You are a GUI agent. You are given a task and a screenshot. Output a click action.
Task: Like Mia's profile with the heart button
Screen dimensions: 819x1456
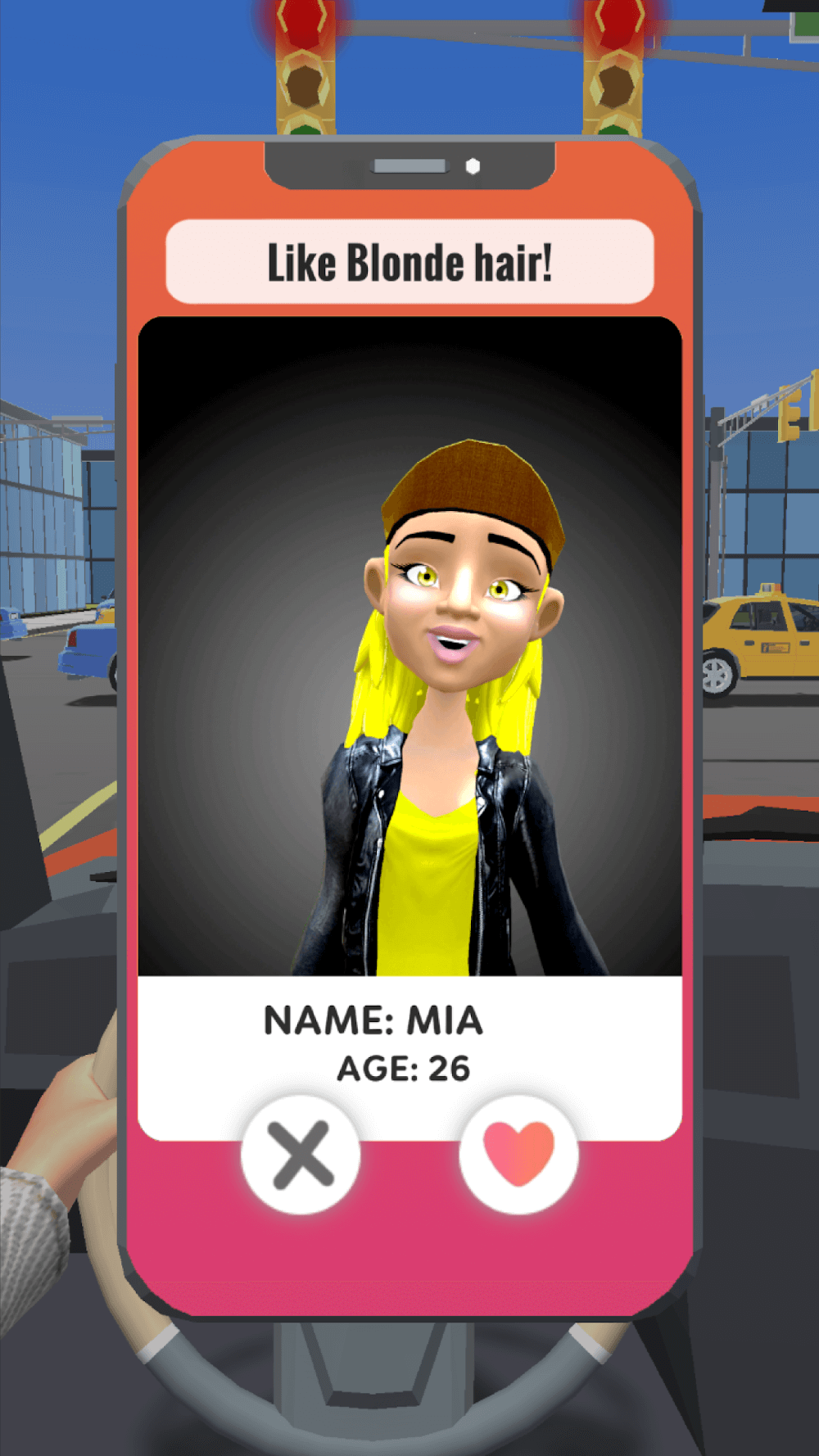[518, 1155]
